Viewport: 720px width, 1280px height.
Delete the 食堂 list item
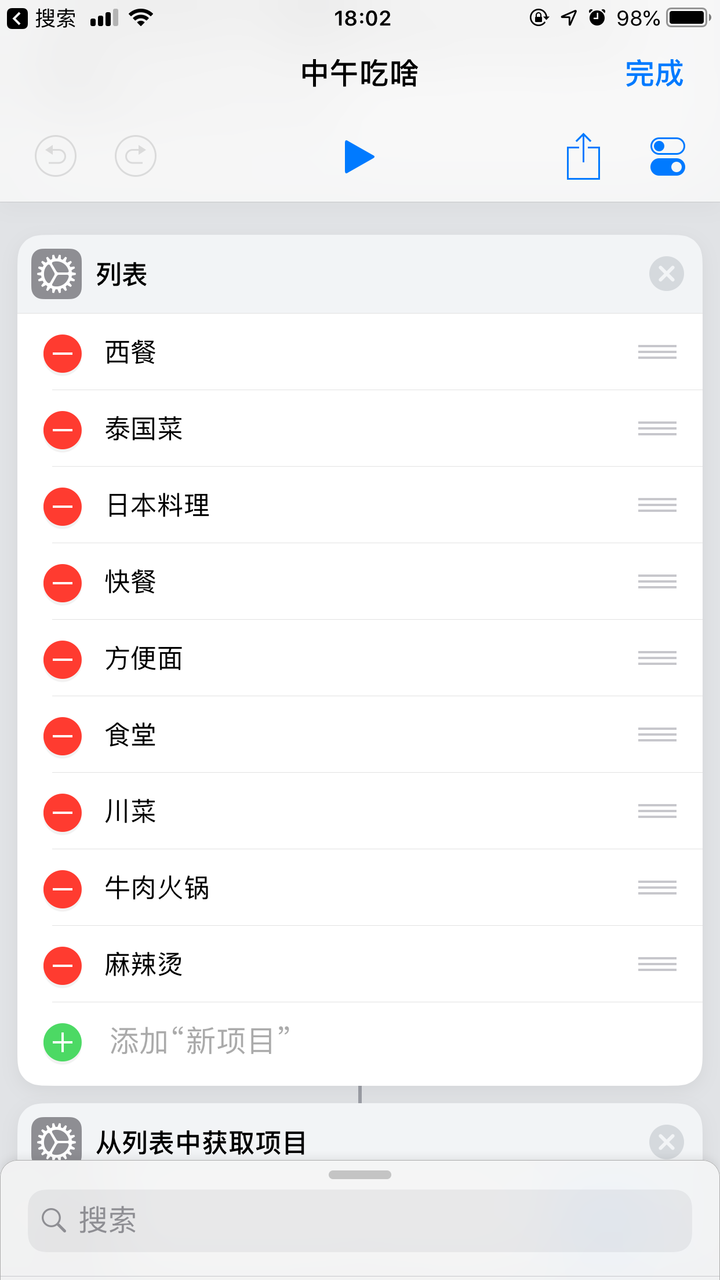62,736
